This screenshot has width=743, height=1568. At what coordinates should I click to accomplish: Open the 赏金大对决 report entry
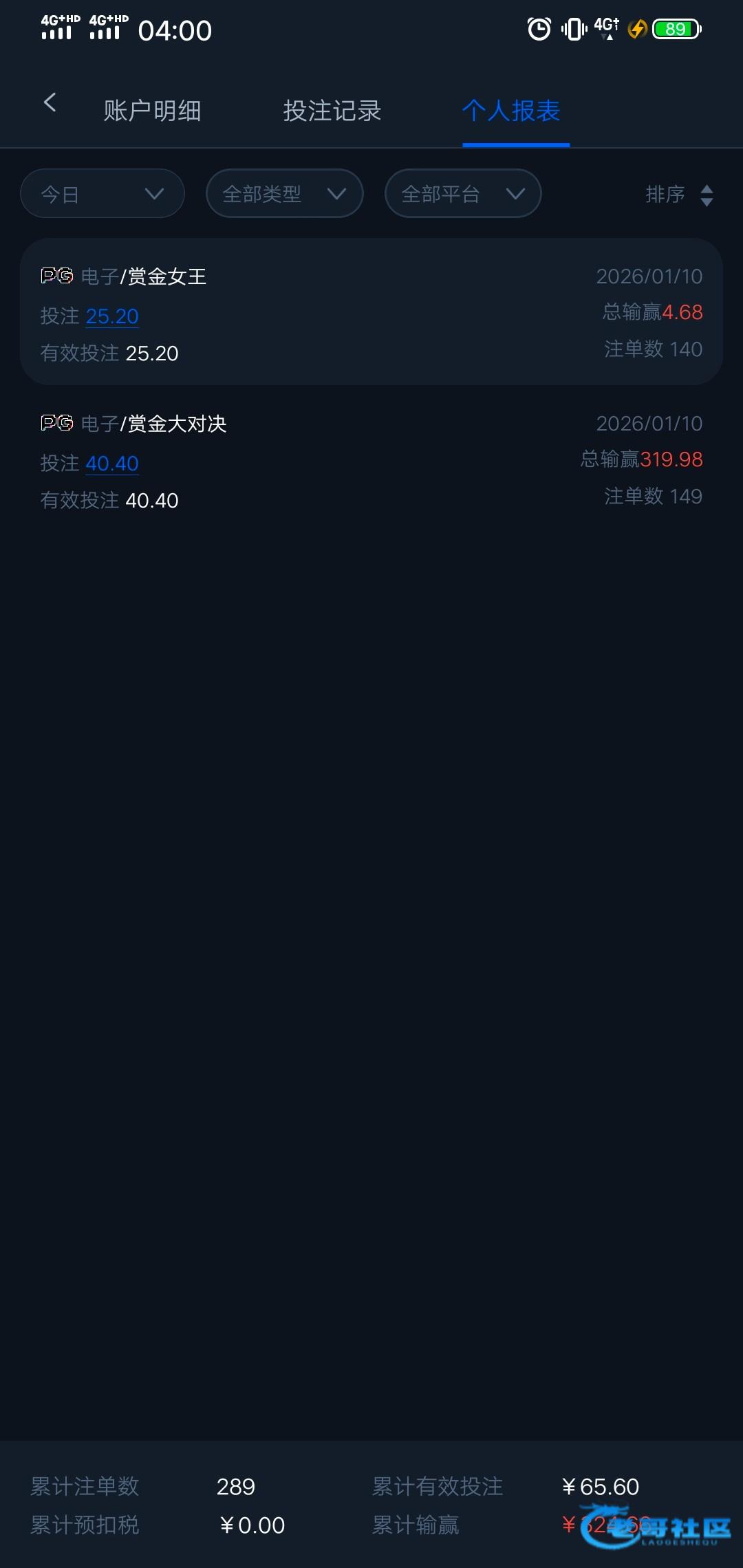[371, 460]
